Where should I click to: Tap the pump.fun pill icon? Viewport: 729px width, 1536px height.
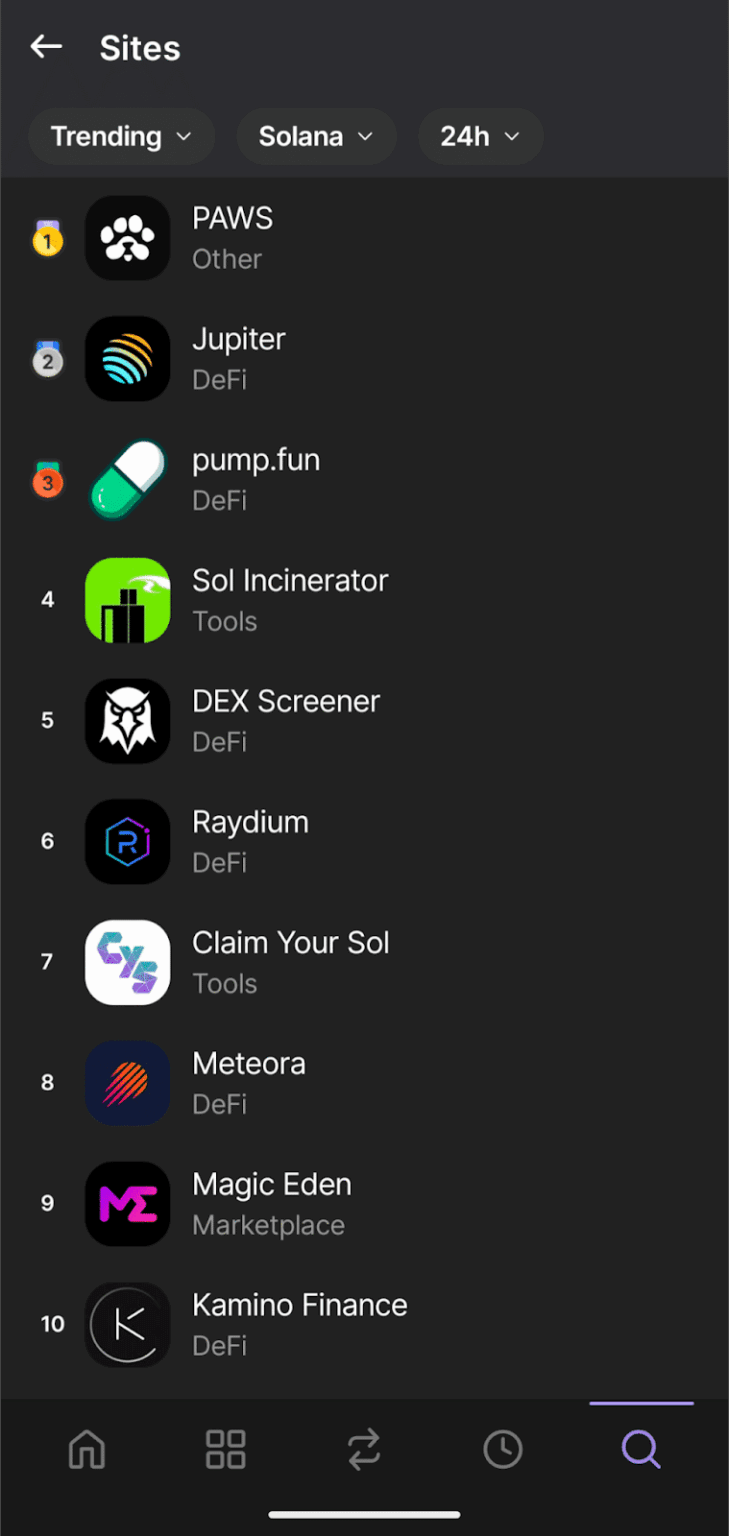[x=127, y=480]
